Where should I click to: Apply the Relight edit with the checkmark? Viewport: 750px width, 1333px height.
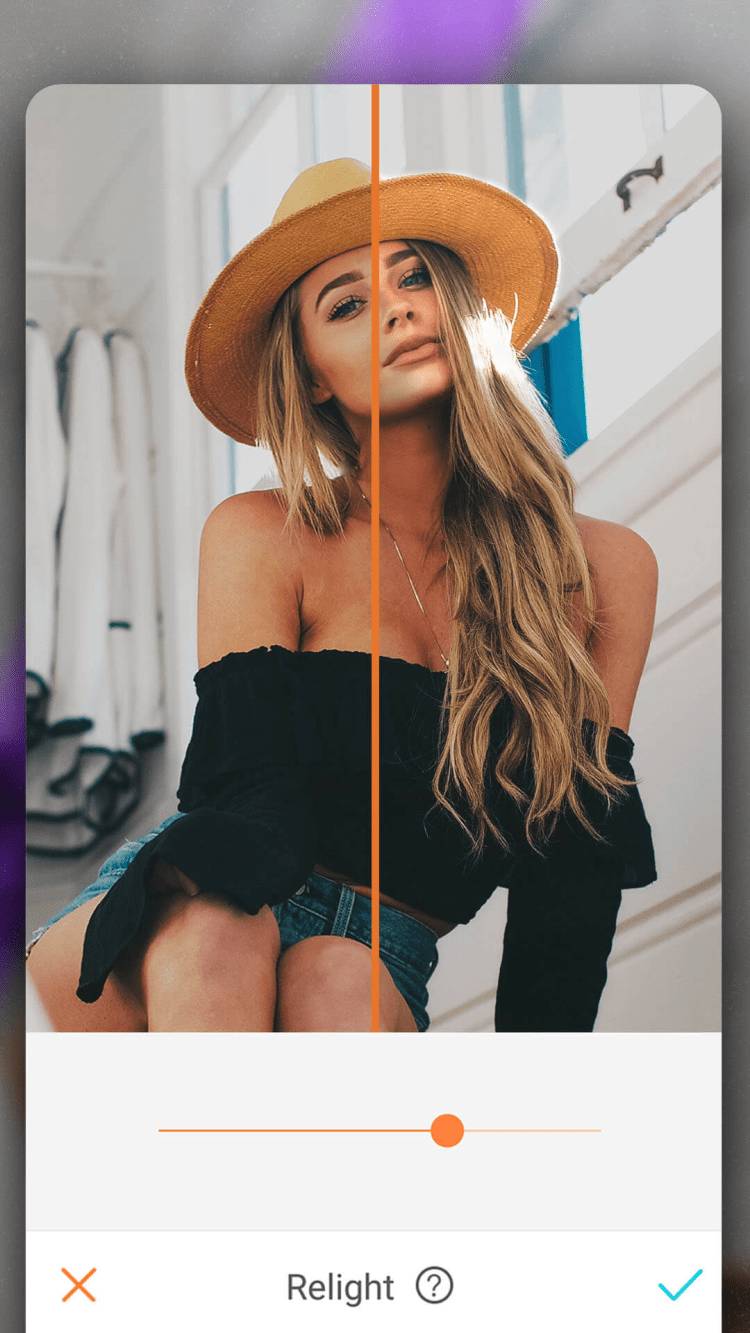point(680,1285)
